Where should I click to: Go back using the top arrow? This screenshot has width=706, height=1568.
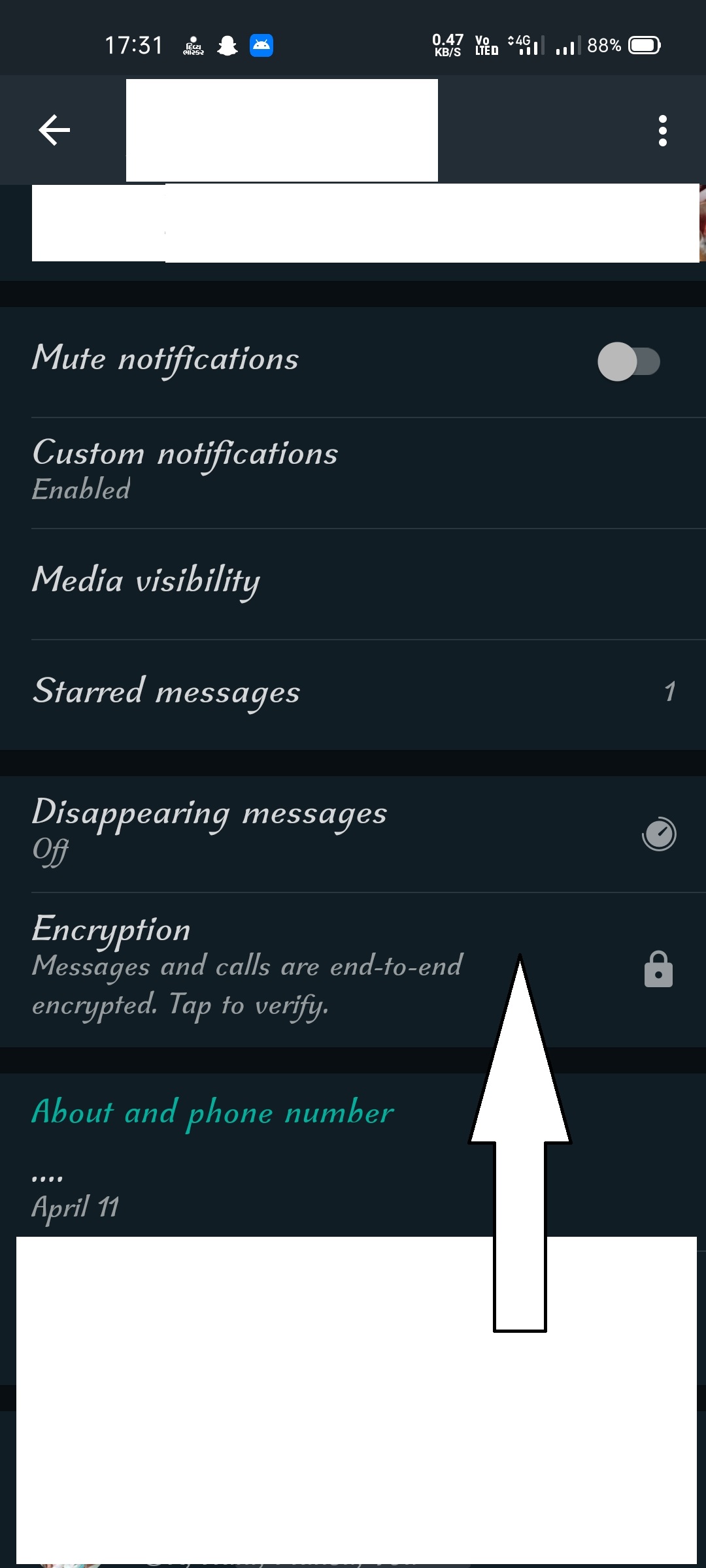point(54,129)
